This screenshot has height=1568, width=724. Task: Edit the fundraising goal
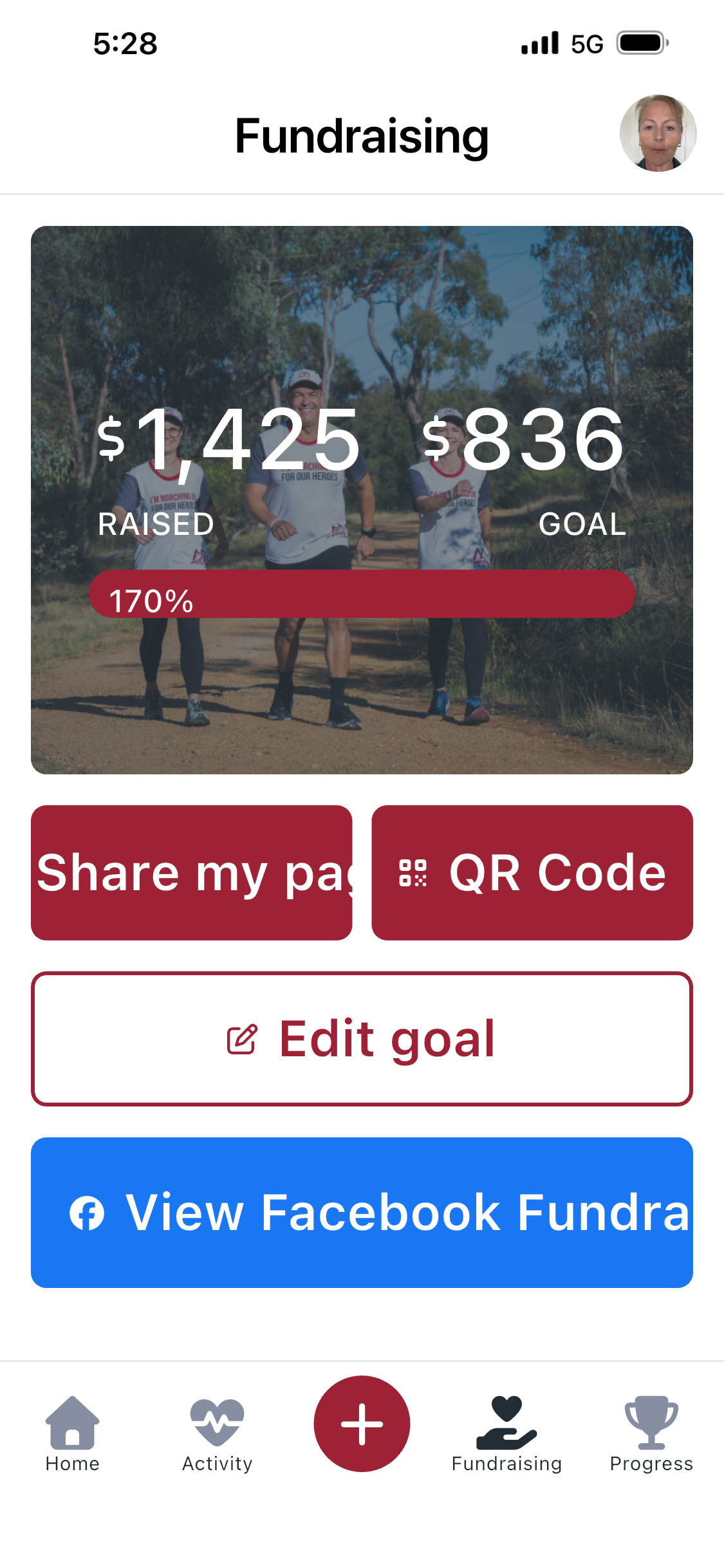point(362,1038)
